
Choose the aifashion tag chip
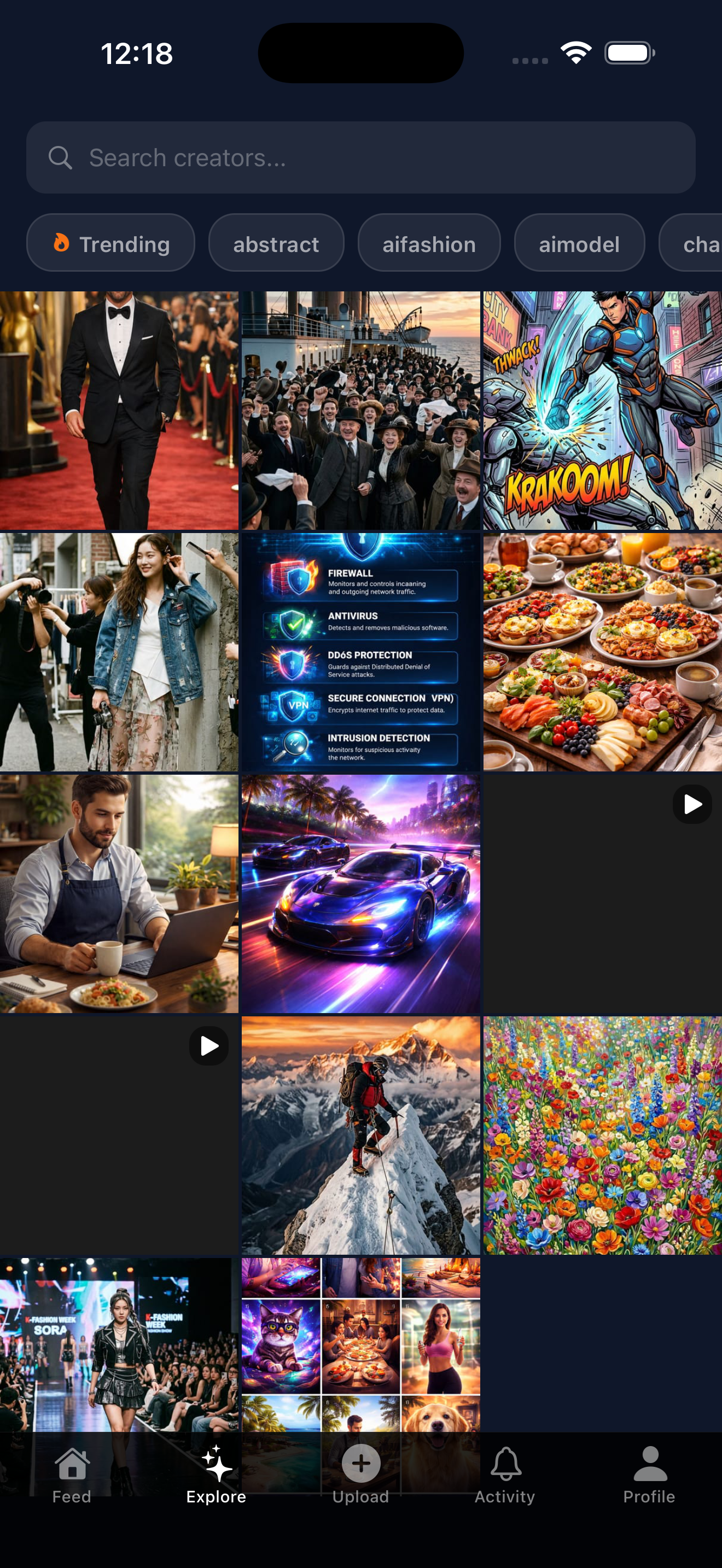click(429, 244)
